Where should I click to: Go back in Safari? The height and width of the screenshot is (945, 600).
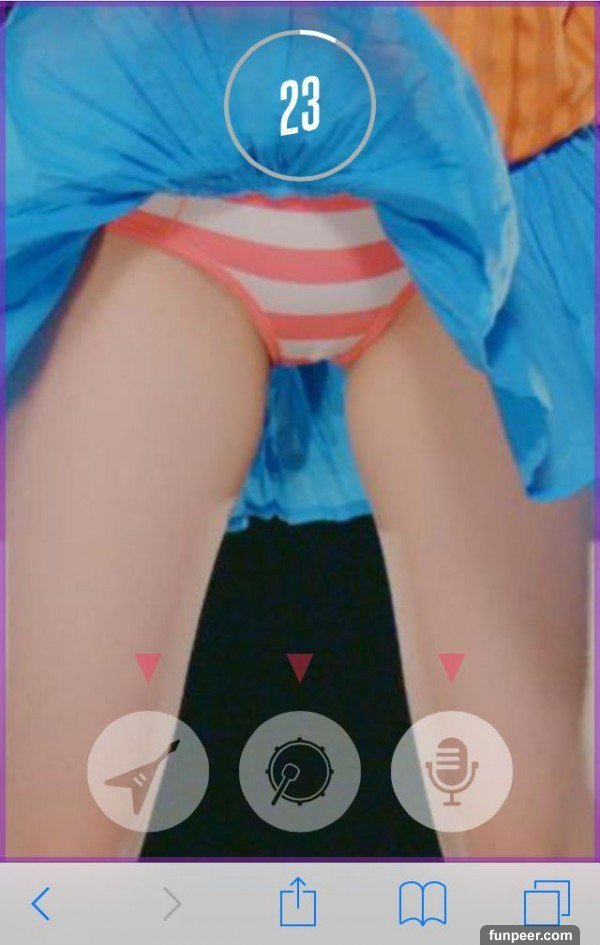41,903
